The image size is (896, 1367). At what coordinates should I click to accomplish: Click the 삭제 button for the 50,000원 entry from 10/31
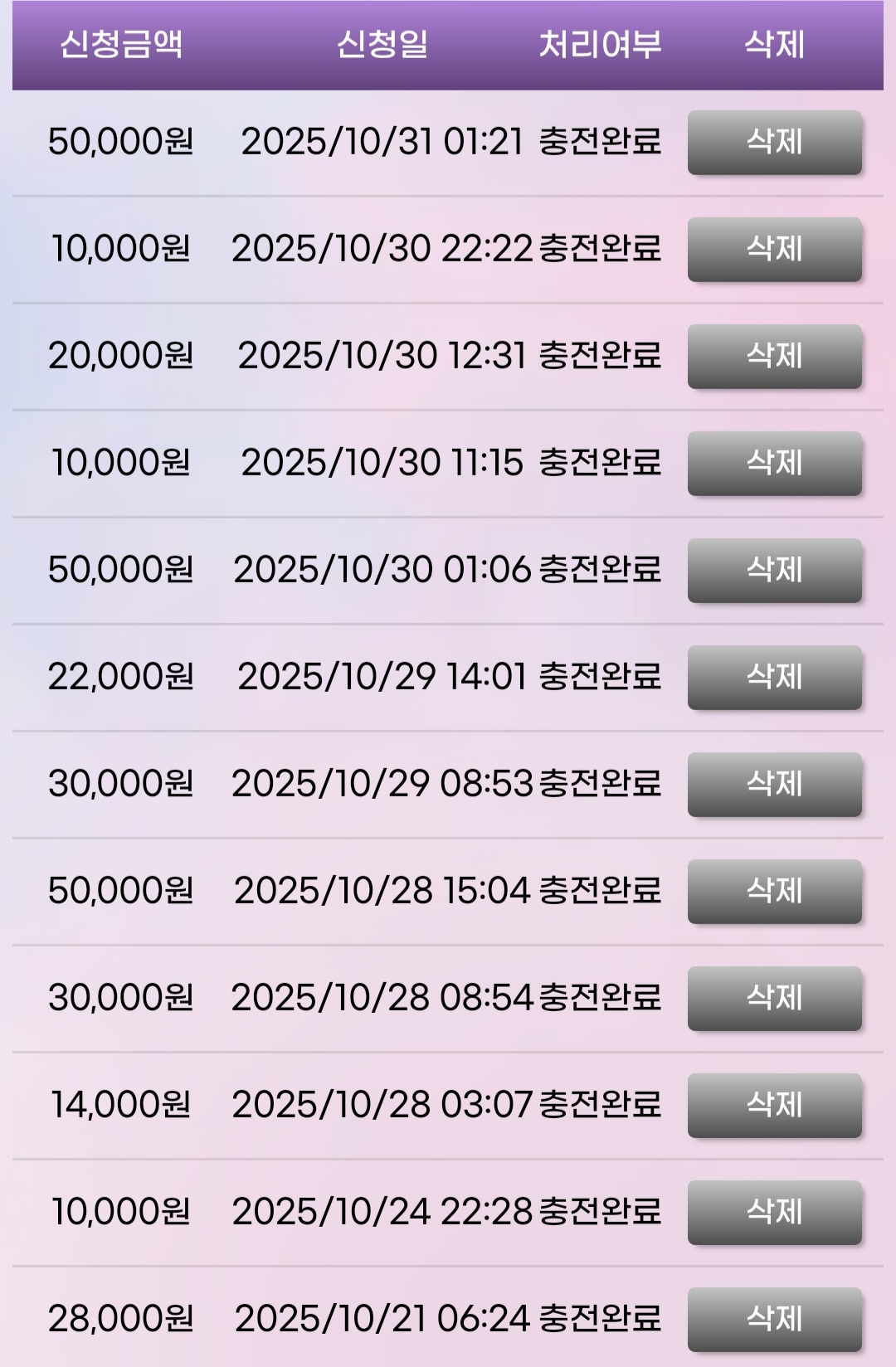(773, 144)
